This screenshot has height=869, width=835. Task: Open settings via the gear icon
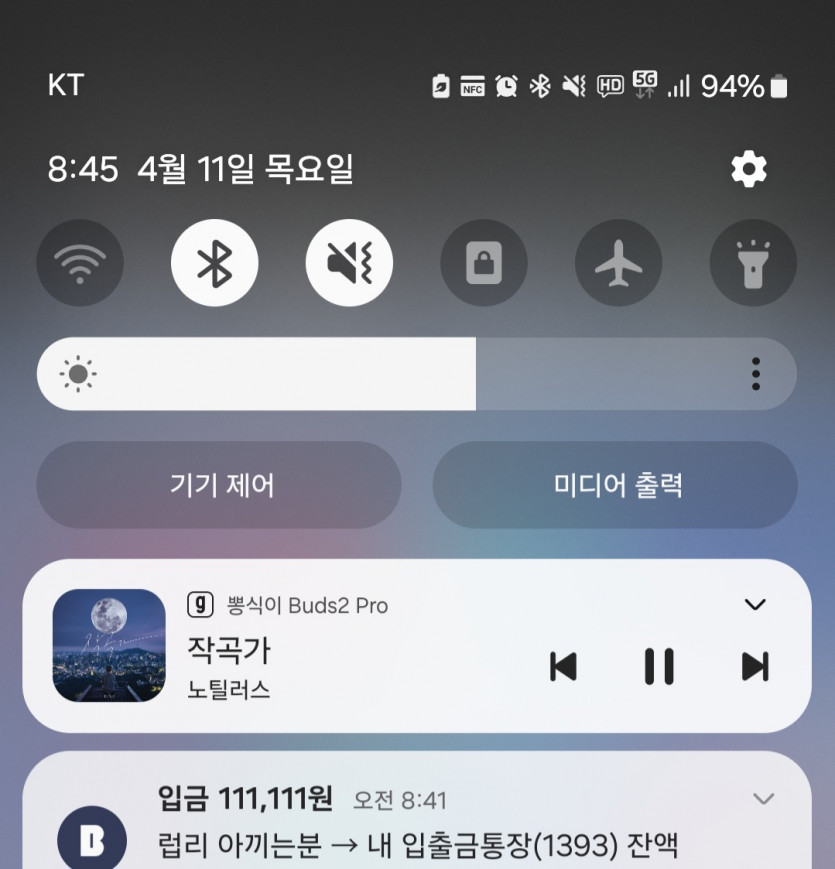749,169
